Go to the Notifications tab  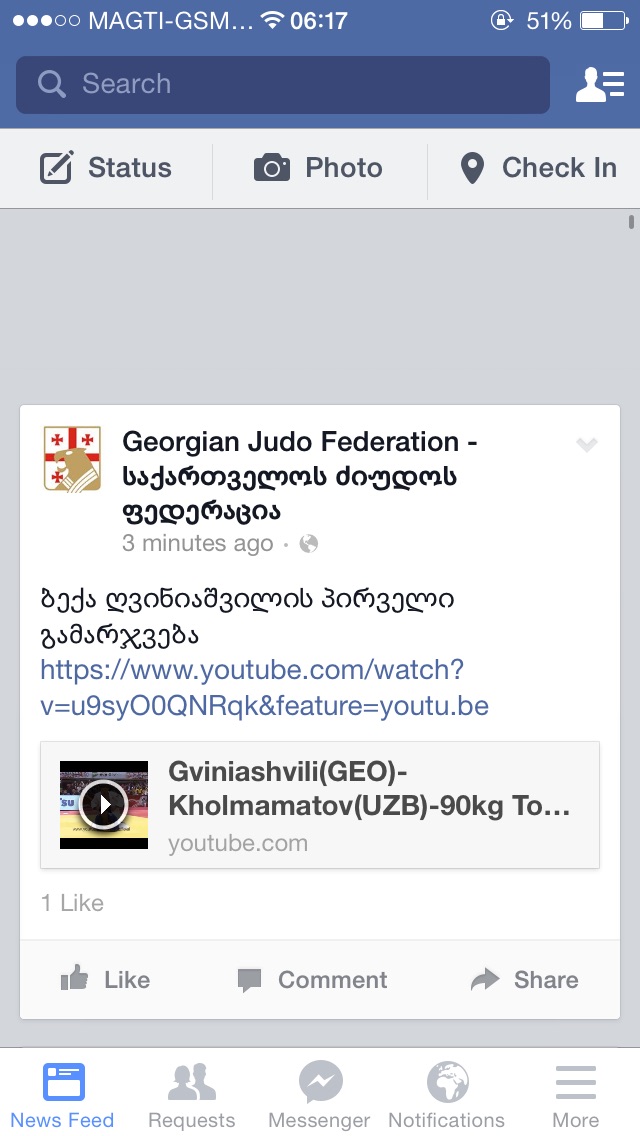[447, 1094]
